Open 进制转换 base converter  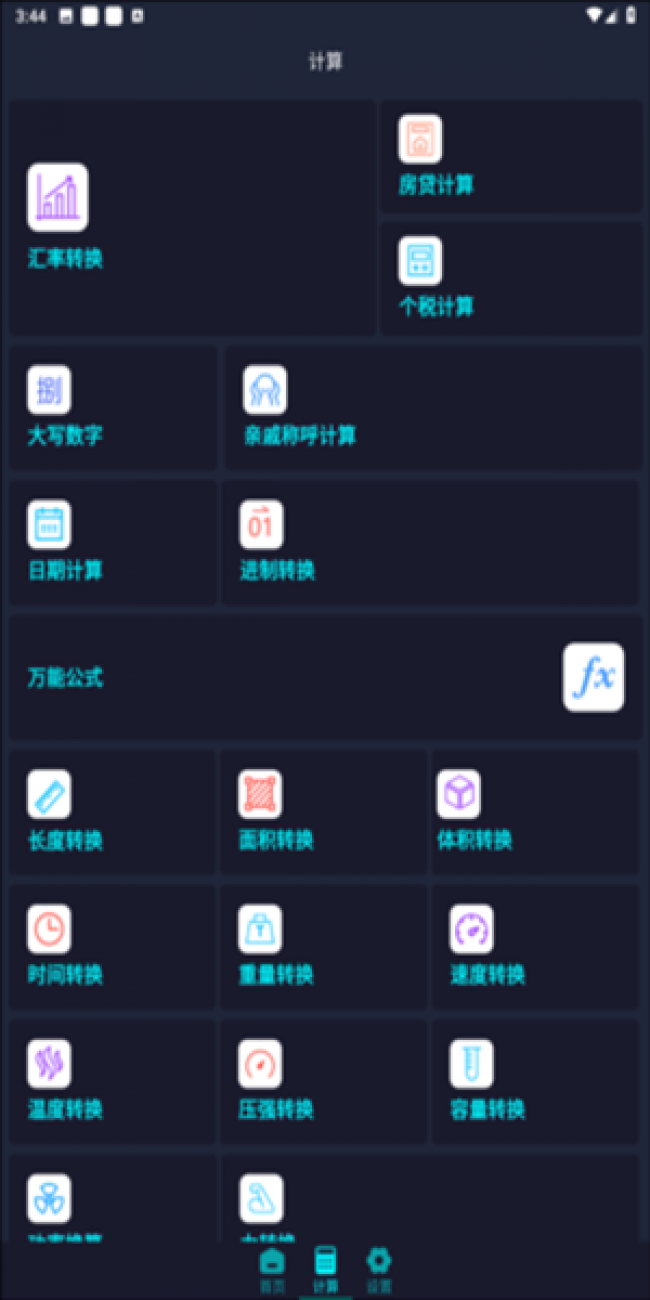(430, 543)
